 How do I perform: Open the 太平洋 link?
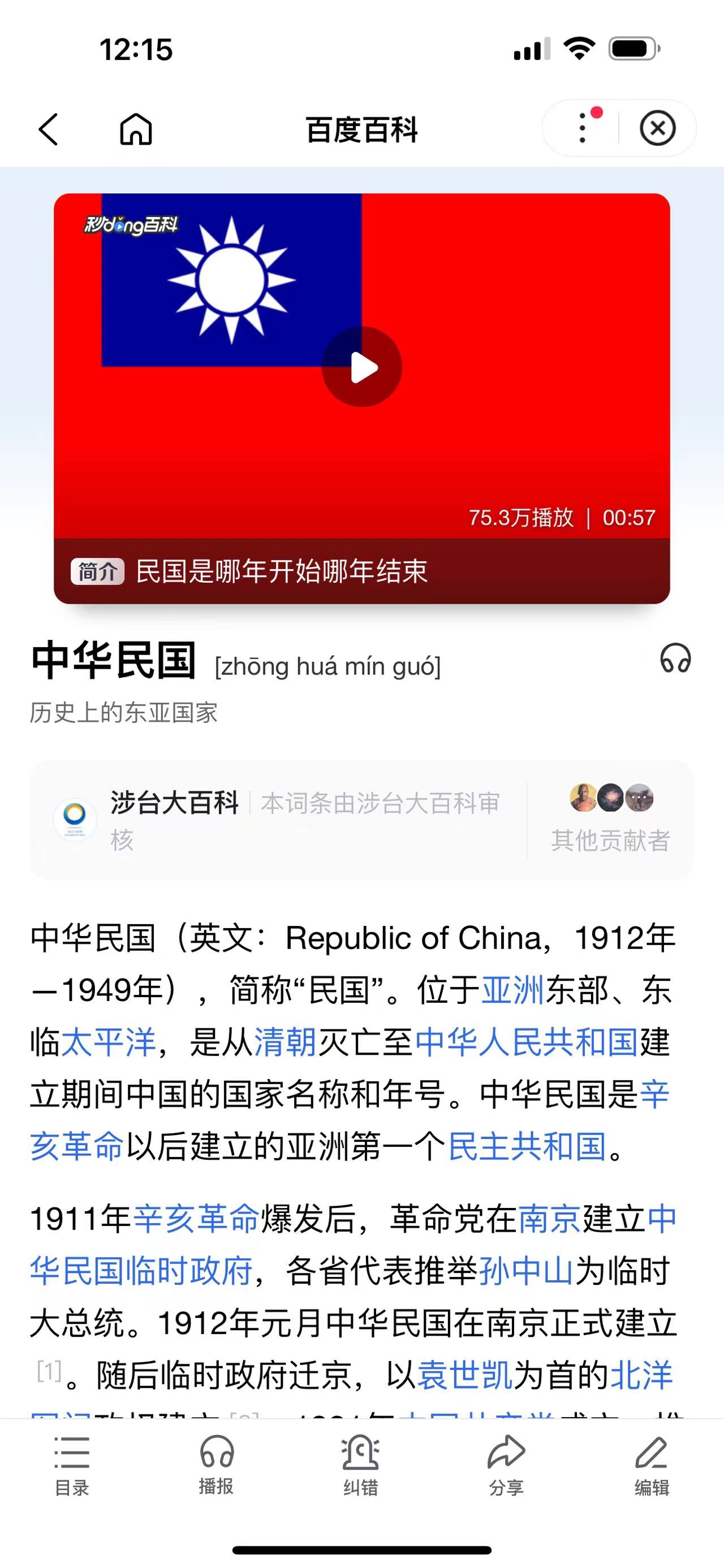110,1042
